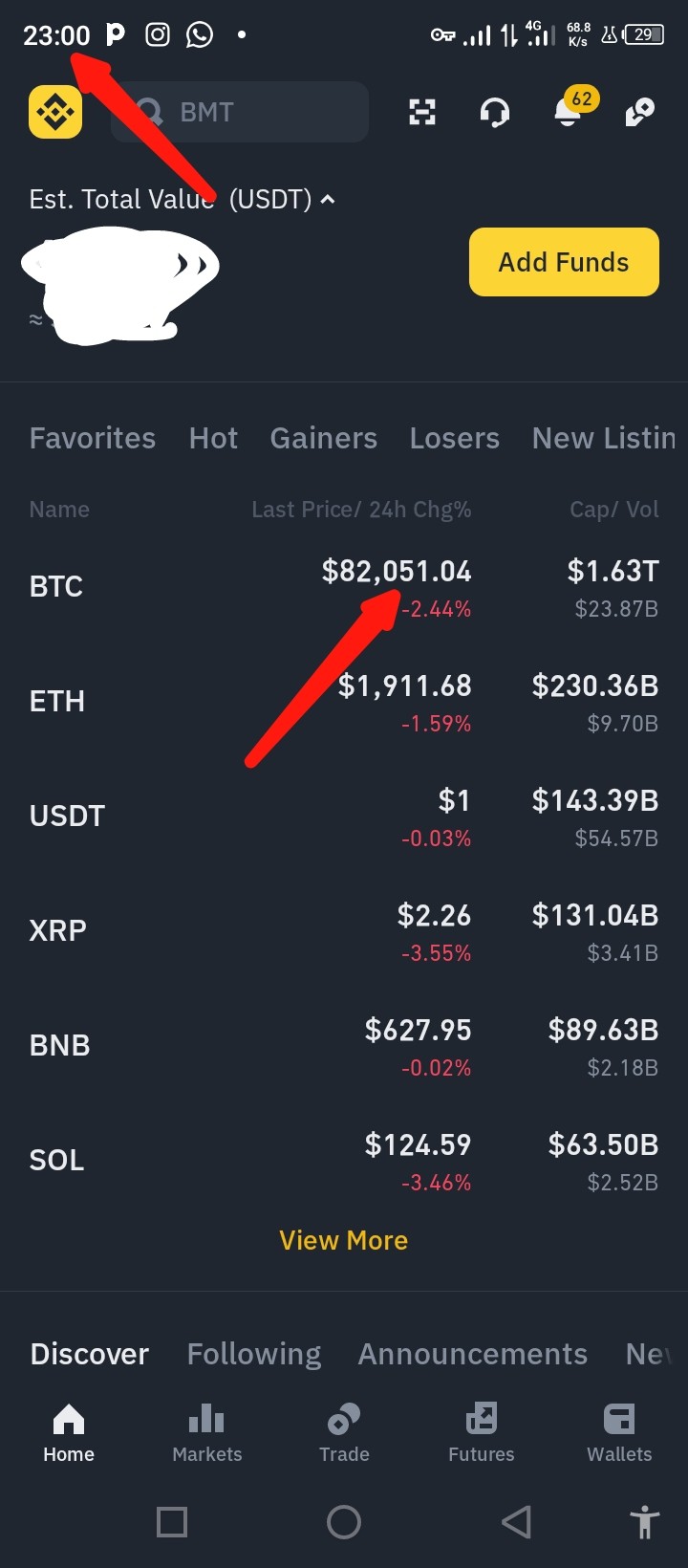The image size is (688, 1568).
Task: Switch to the Hot tab
Action: coord(213,438)
